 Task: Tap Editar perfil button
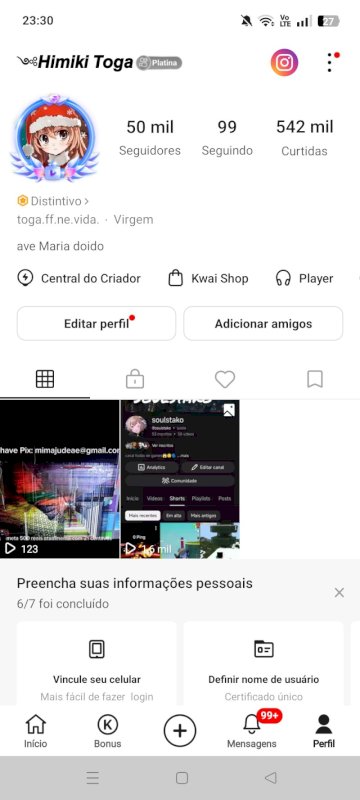pyautogui.click(x=96, y=323)
